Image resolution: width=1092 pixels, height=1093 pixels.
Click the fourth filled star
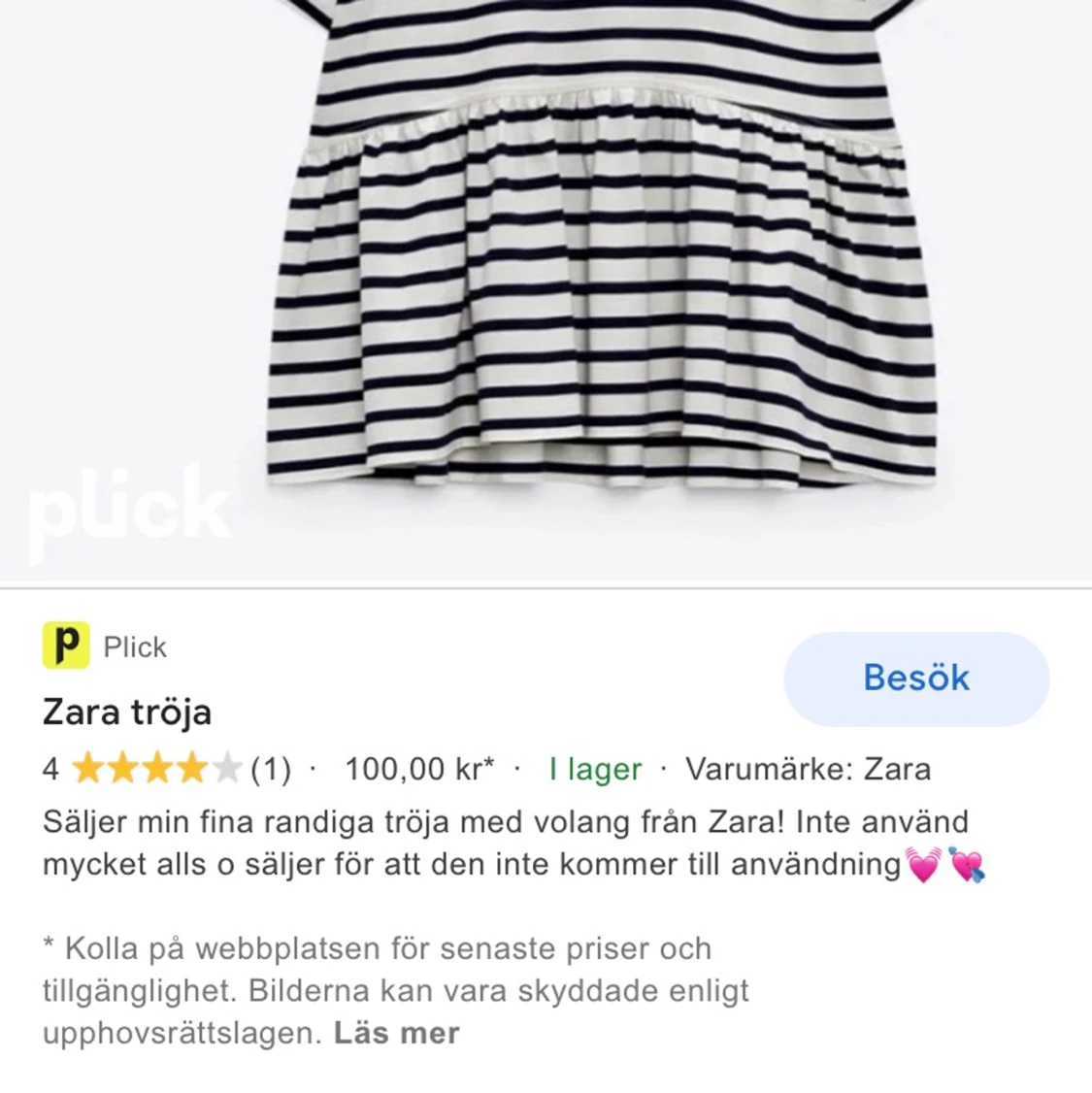(193, 768)
